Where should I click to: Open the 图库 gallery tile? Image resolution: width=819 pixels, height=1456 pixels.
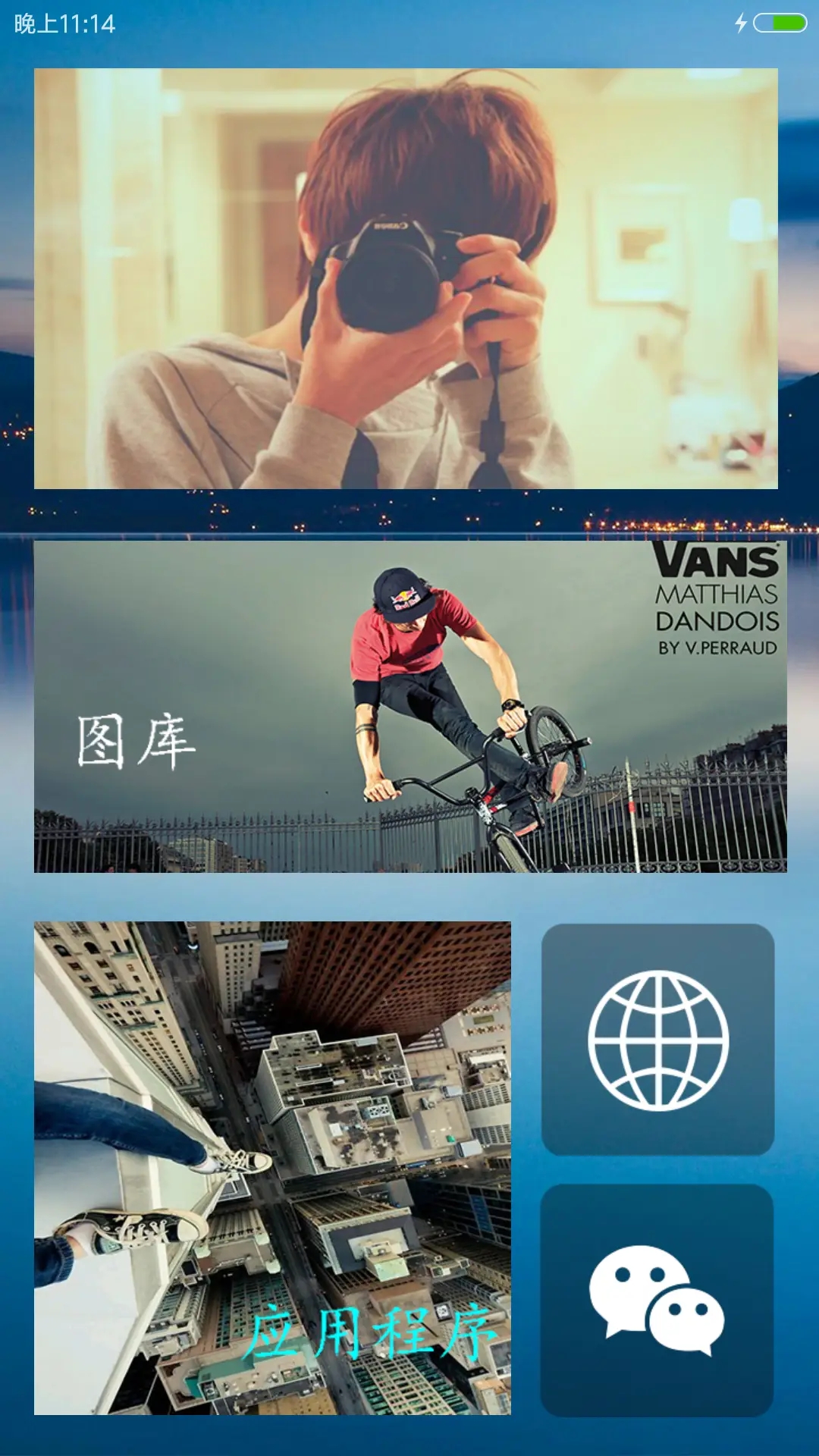click(409, 706)
